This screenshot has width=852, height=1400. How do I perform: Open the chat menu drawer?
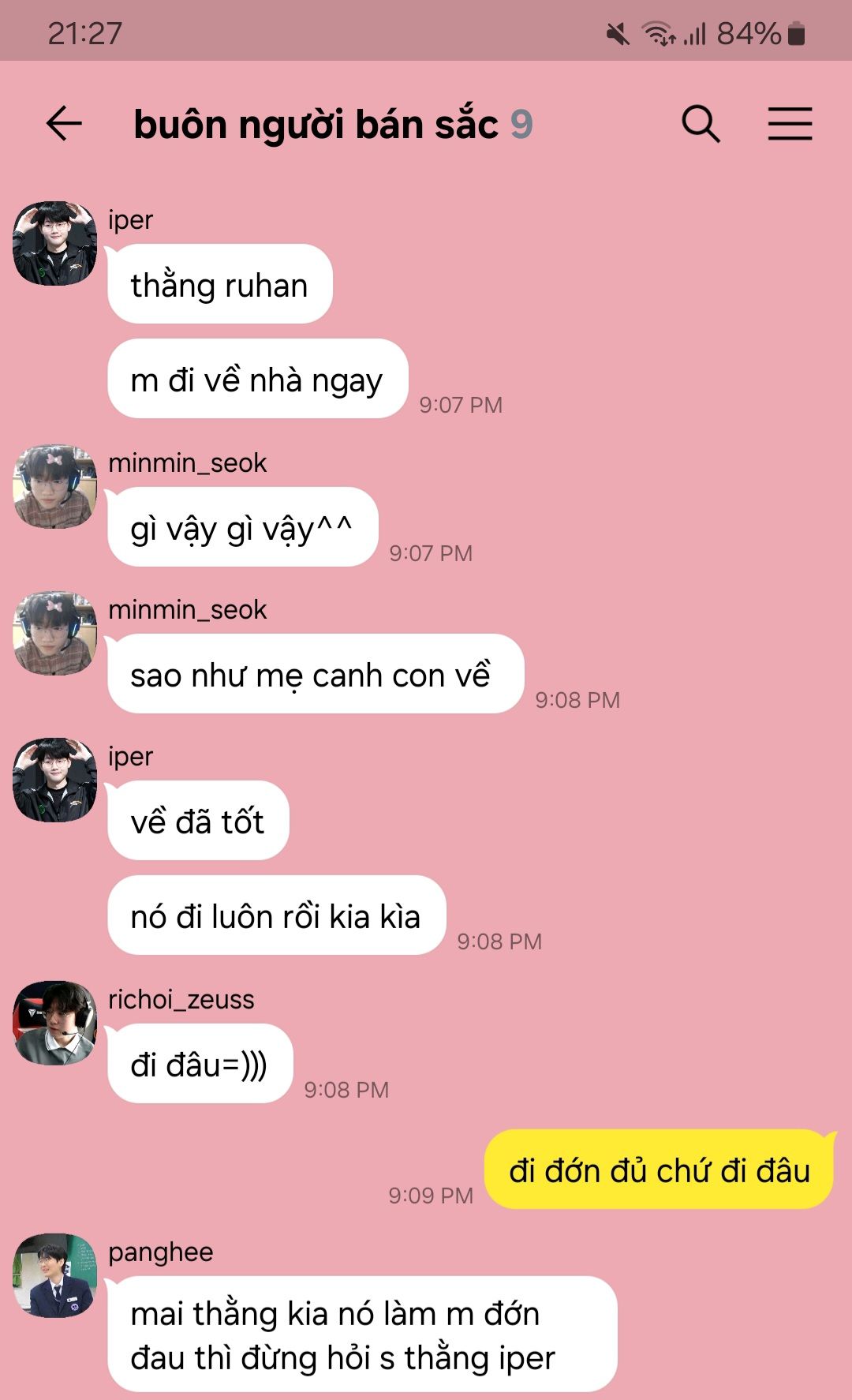[790, 124]
